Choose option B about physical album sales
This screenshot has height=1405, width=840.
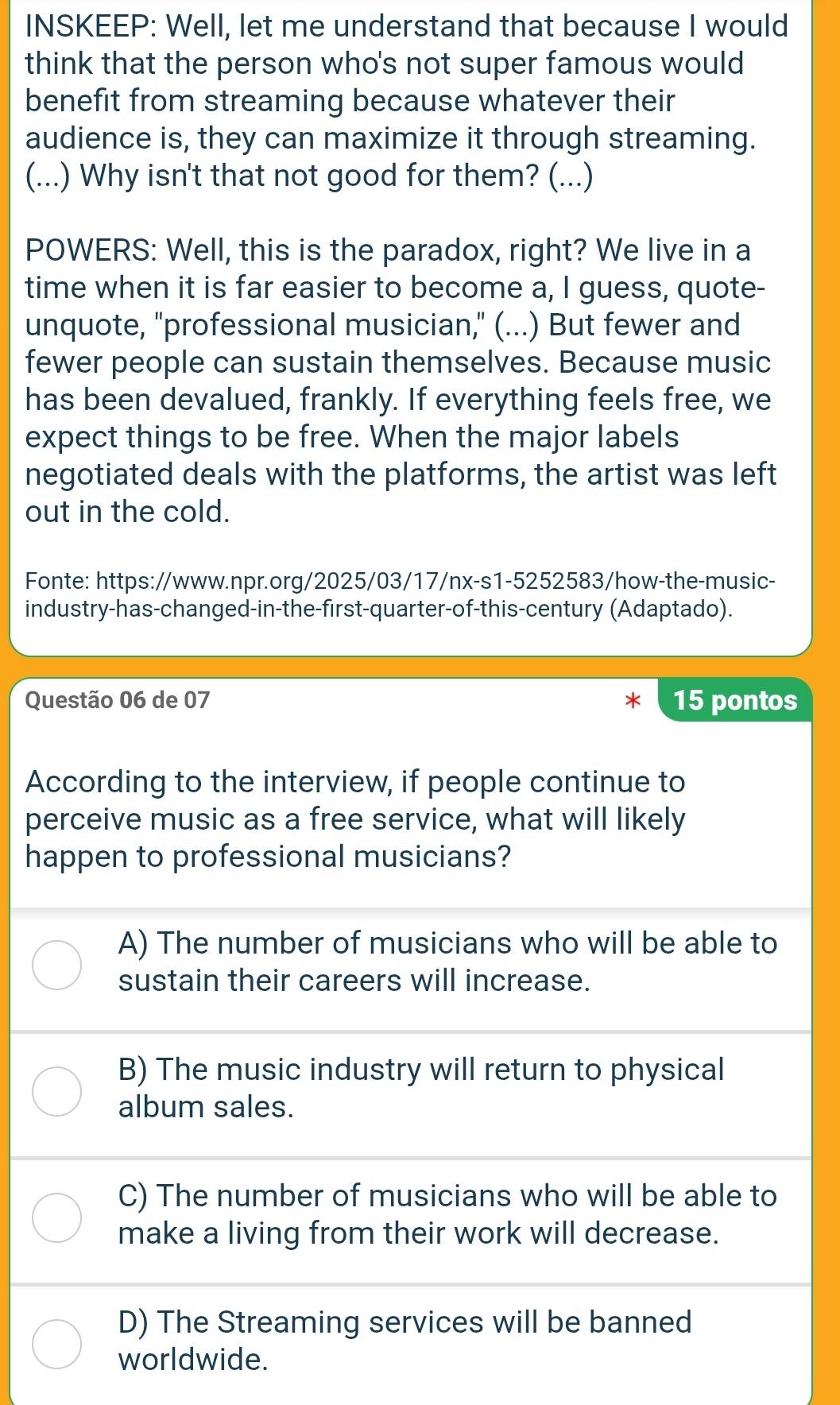point(56,1090)
